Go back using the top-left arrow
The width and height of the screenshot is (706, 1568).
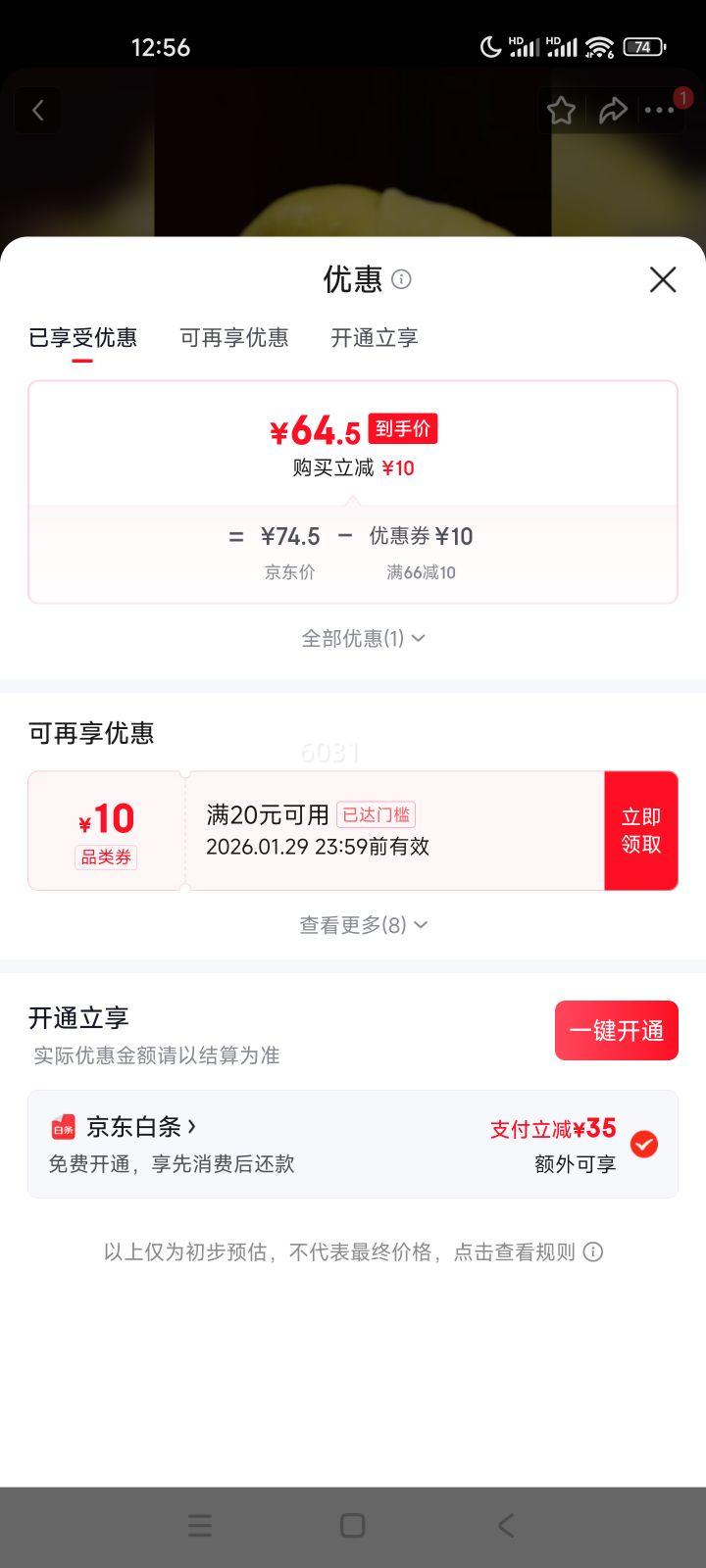(x=37, y=110)
